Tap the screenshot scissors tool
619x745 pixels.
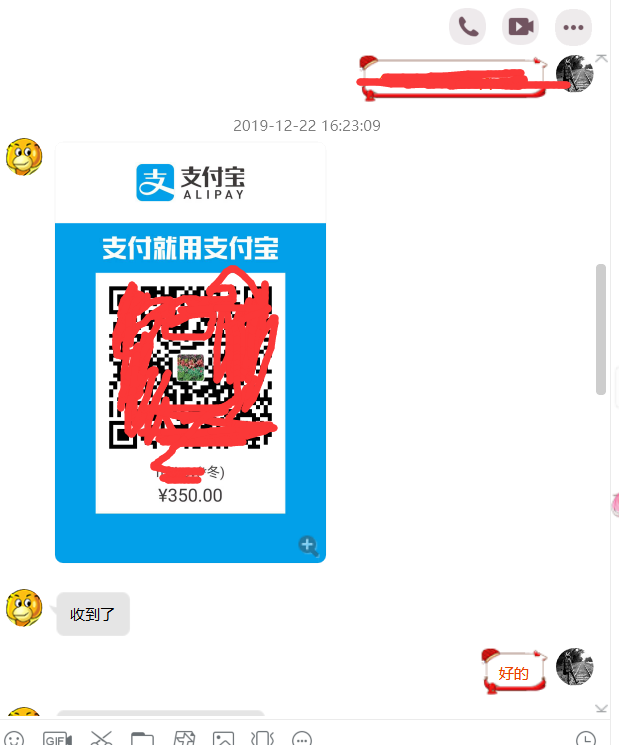coord(101,739)
